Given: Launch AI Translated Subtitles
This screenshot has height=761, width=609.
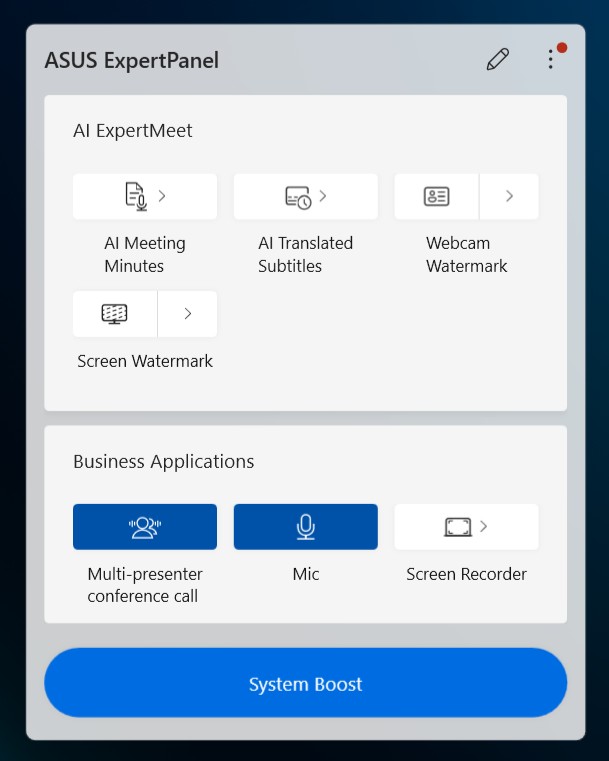Looking at the screenshot, I should tap(305, 197).
